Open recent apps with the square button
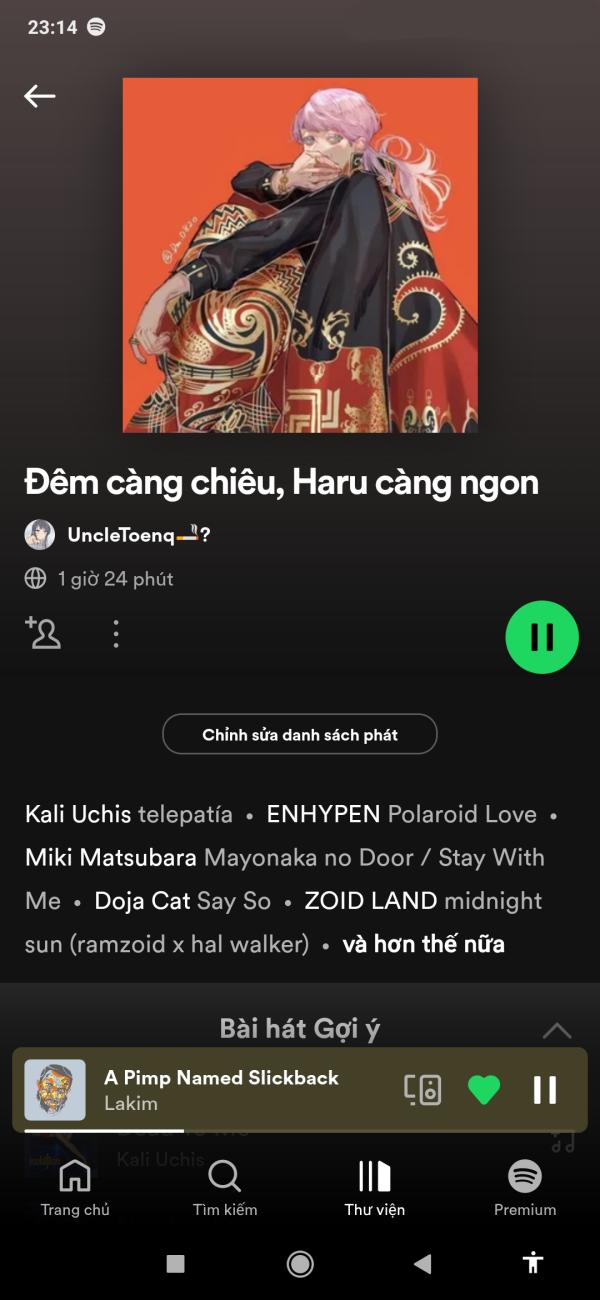The height and width of the screenshot is (1300, 600). click(176, 1264)
